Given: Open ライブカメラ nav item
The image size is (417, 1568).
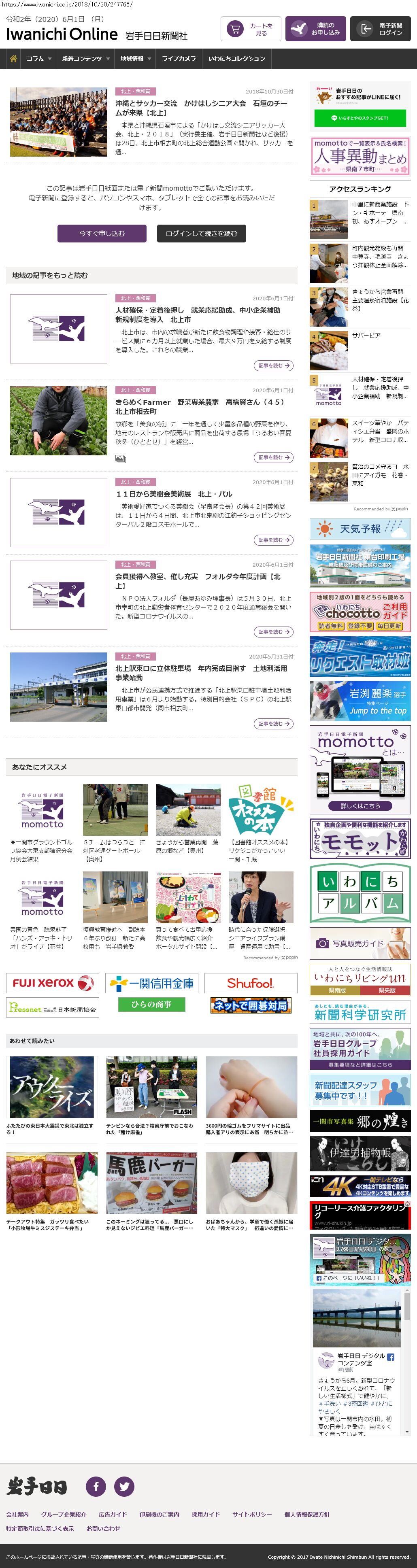Looking at the screenshot, I should click(179, 58).
